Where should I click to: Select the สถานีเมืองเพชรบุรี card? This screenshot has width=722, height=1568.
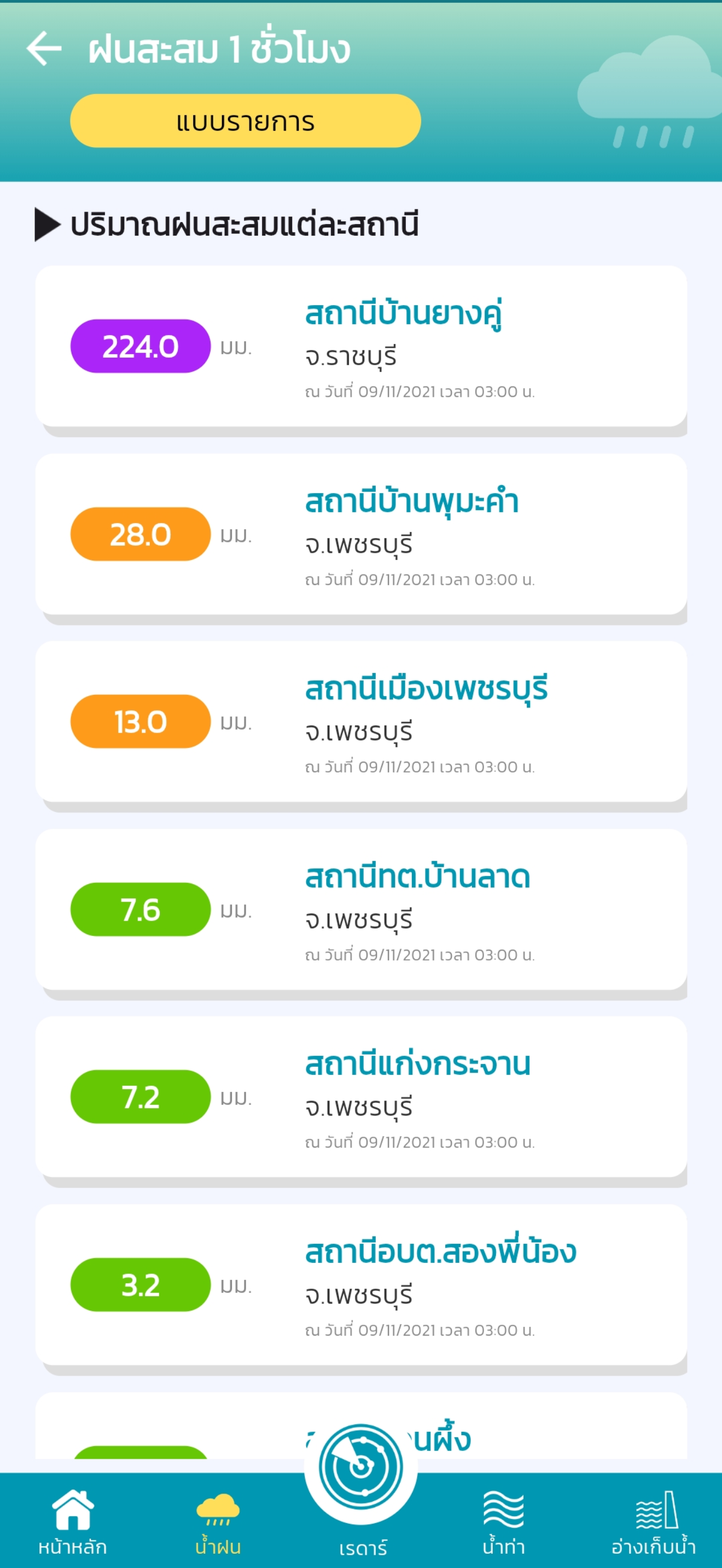tap(361, 721)
